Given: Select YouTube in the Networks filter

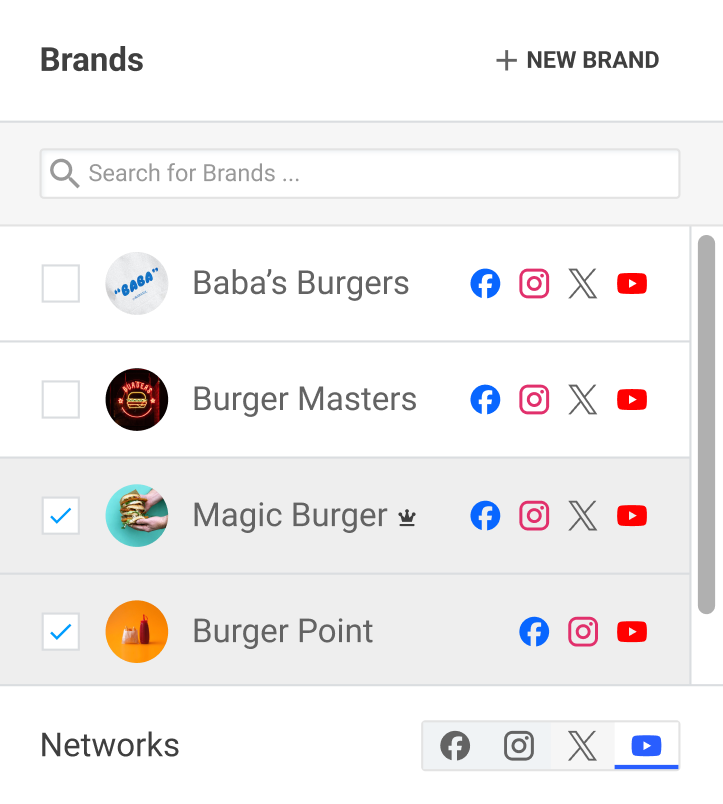Looking at the screenshot, I should click(646, 746).
